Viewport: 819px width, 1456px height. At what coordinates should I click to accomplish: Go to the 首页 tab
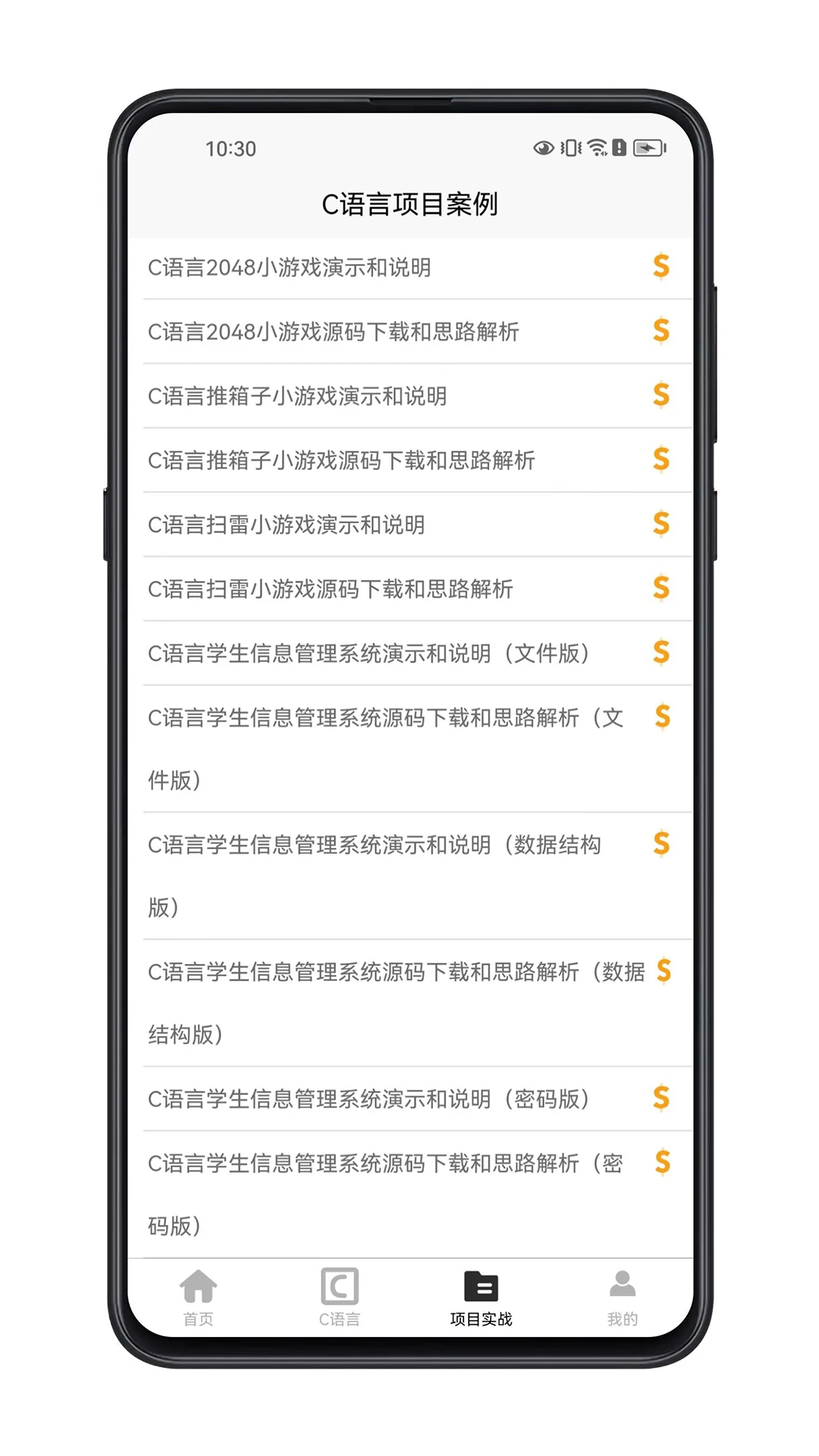click(x=199, y=1298)
